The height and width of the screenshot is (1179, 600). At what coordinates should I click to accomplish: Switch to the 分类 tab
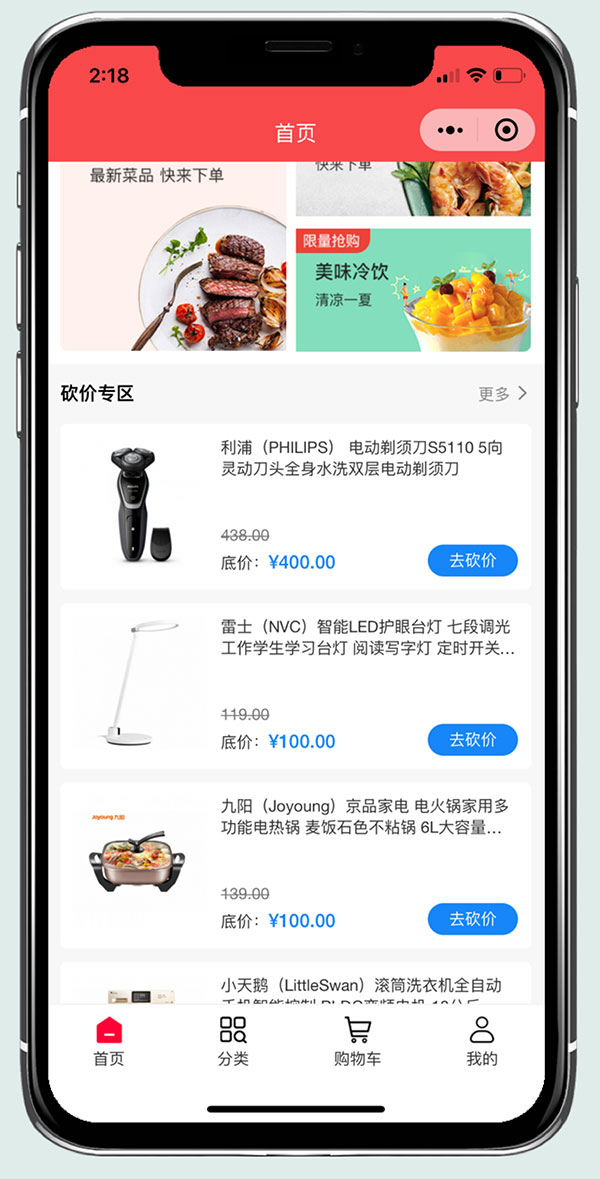point(233,1041)
